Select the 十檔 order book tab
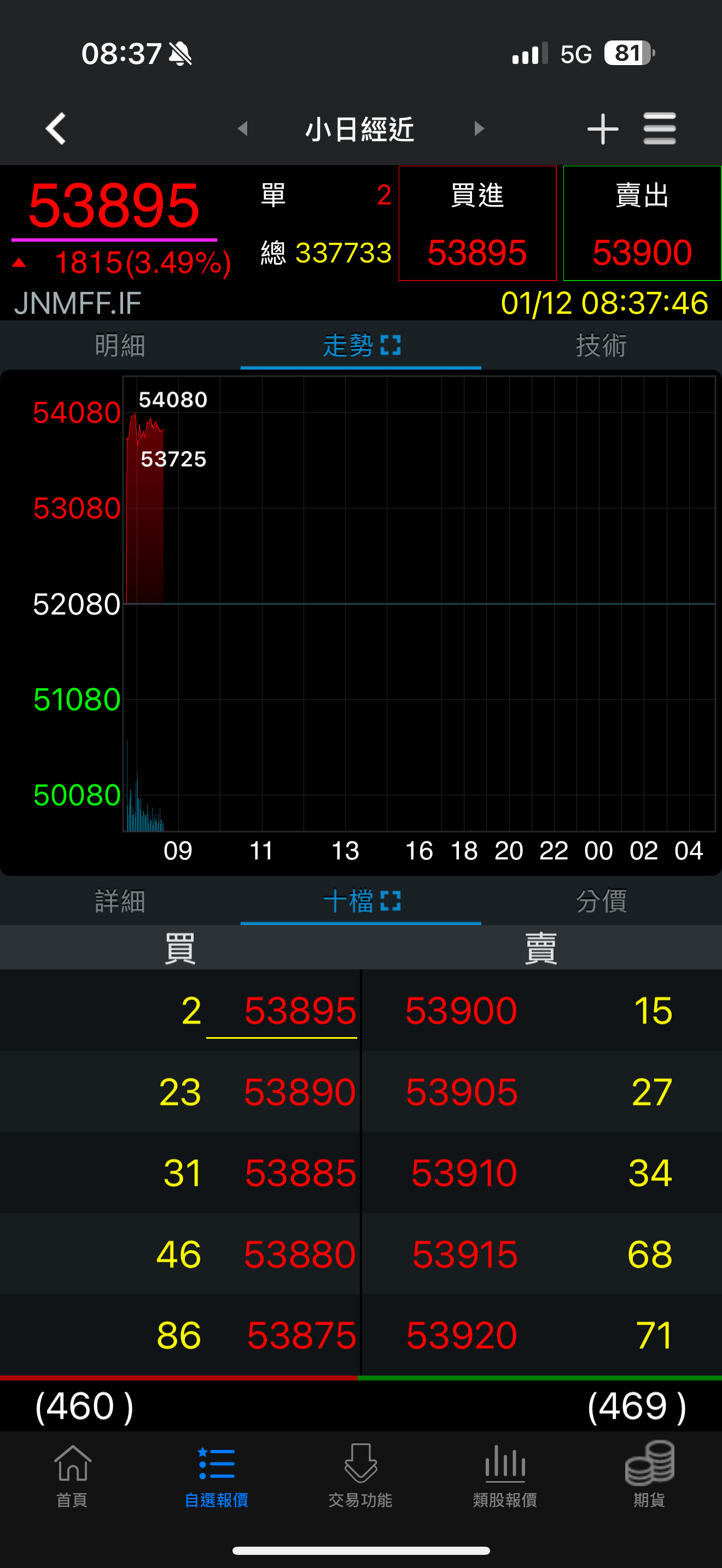 [x=360, y=901]
